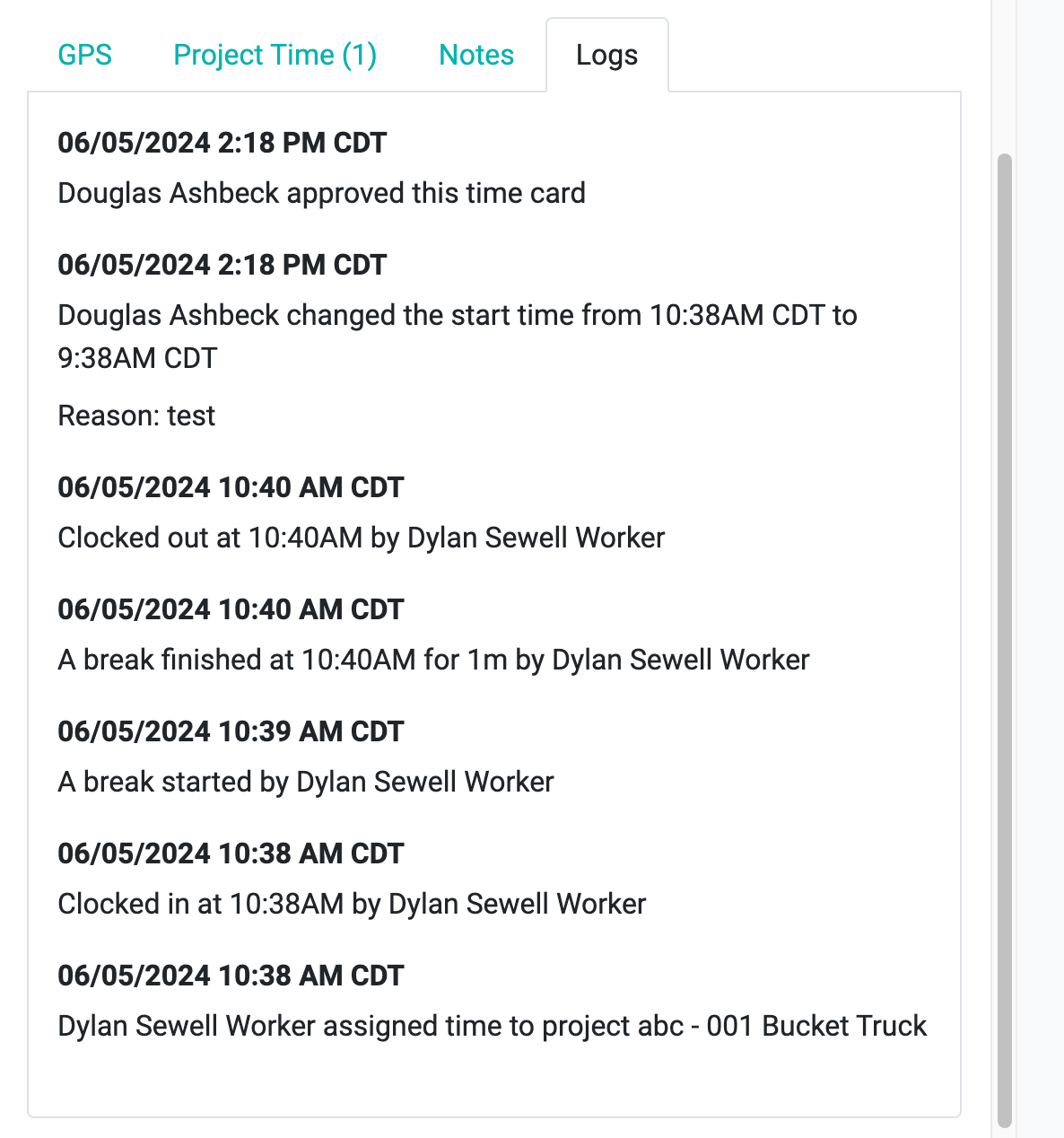Select the project abc assignment log entry
The height and width of the screenshot is (1138, 1064).
click(x=493, y=1026)
